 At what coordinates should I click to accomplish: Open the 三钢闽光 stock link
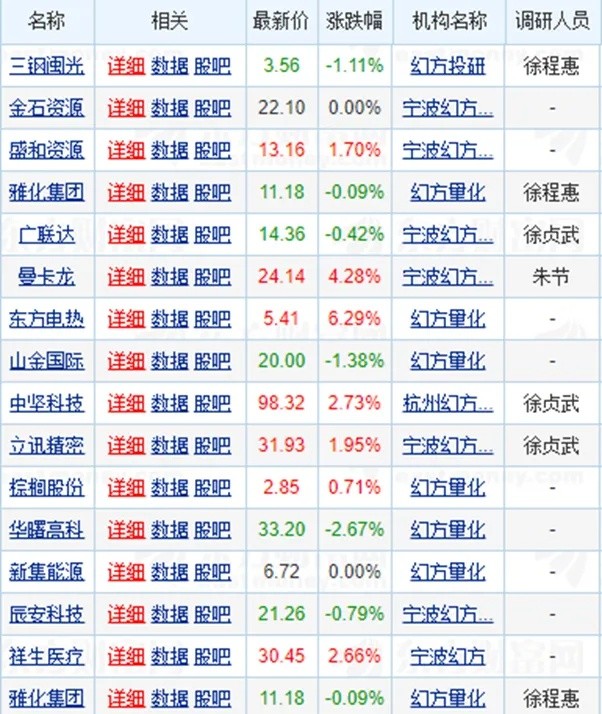tap(47, 66)
